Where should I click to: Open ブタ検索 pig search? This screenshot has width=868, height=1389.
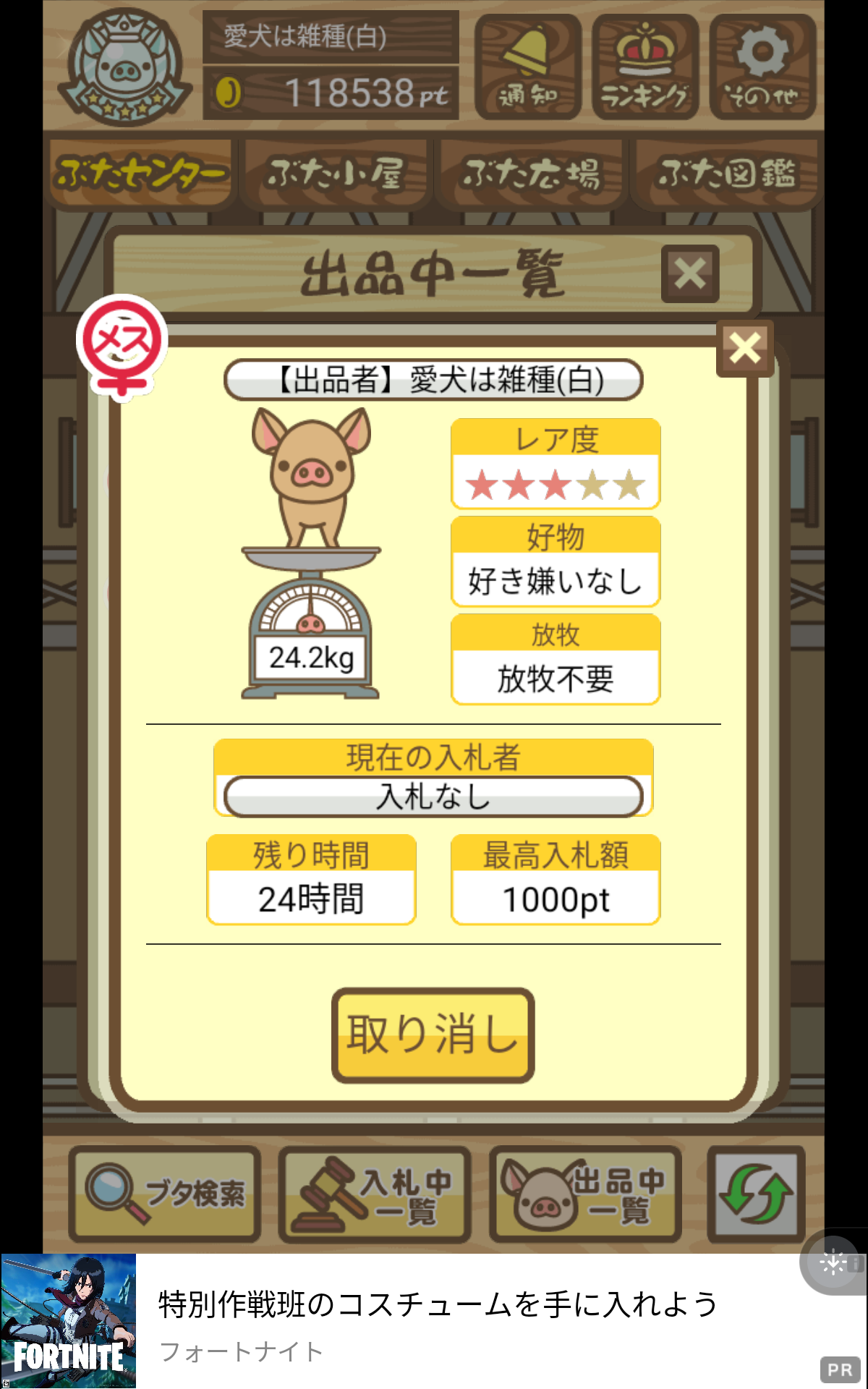tap(165, 1194)
